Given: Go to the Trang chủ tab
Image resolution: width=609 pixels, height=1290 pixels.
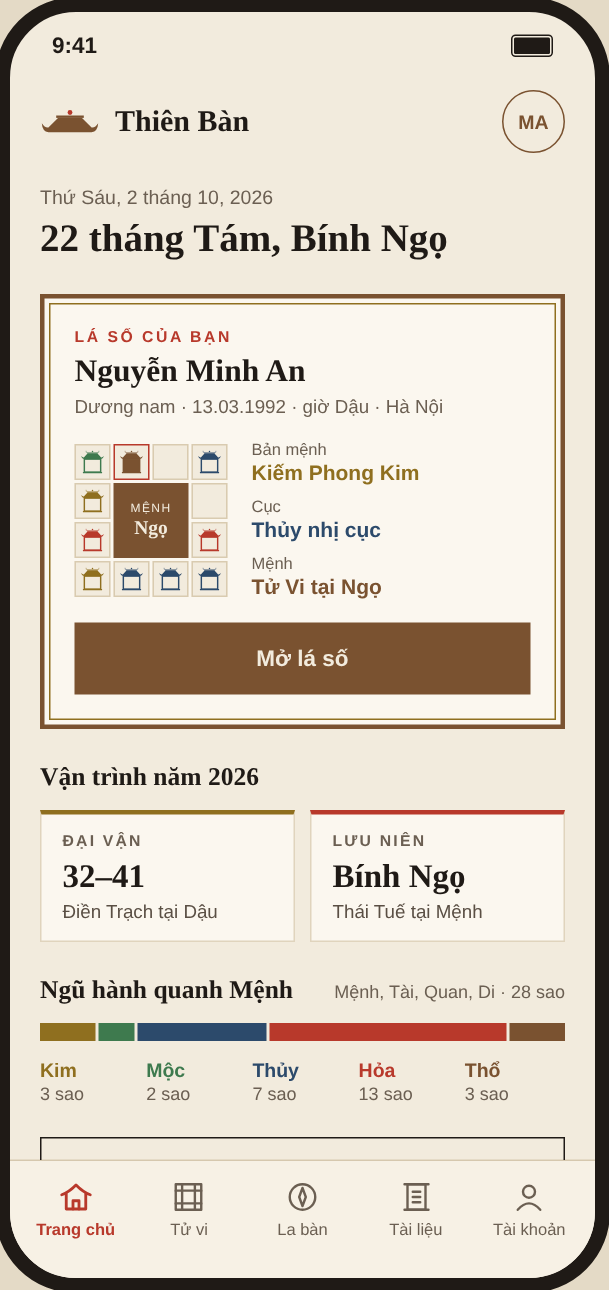Looking at the screenshot, I should click(x=76, y=1210).
